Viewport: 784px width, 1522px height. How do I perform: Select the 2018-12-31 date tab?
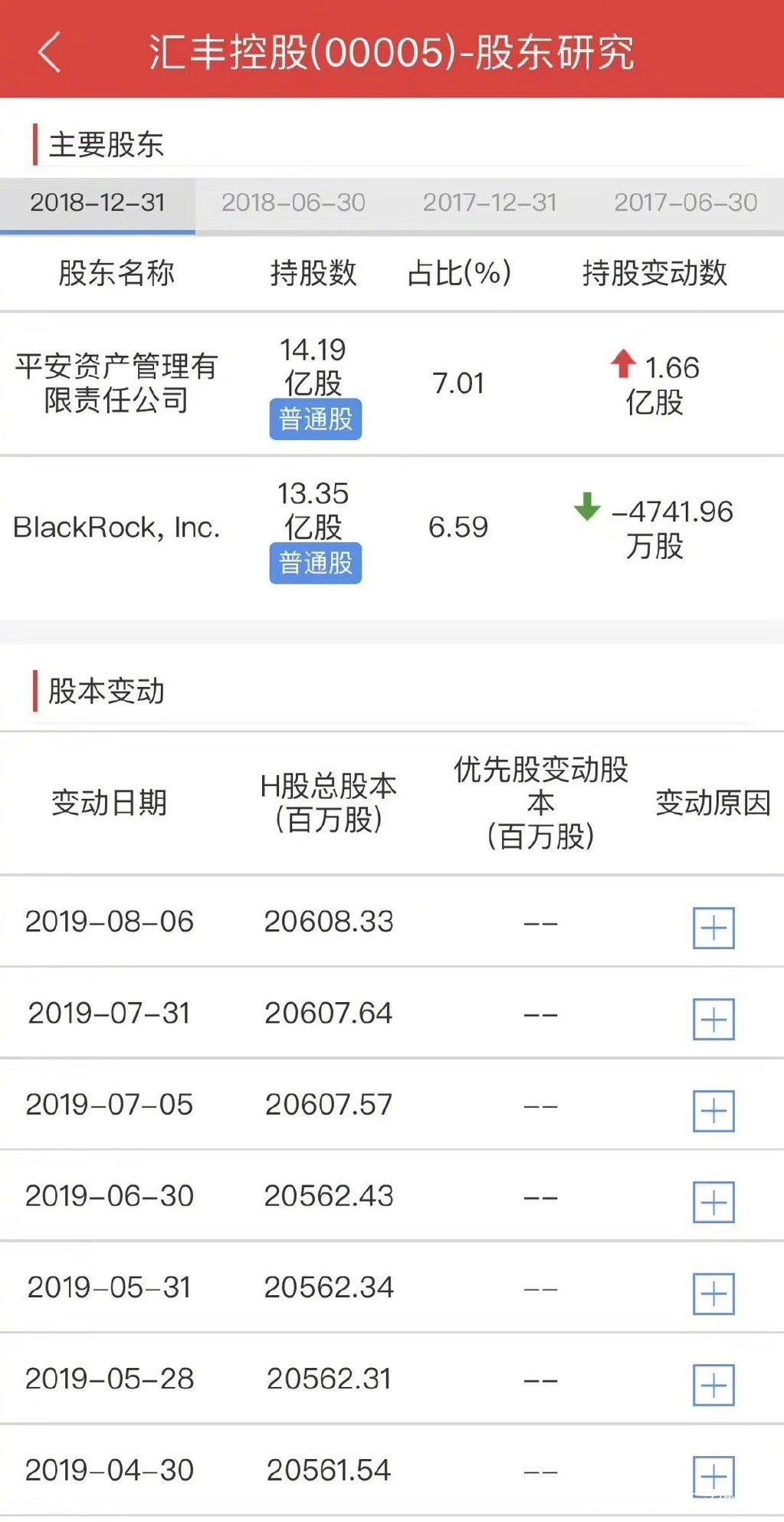97,203
